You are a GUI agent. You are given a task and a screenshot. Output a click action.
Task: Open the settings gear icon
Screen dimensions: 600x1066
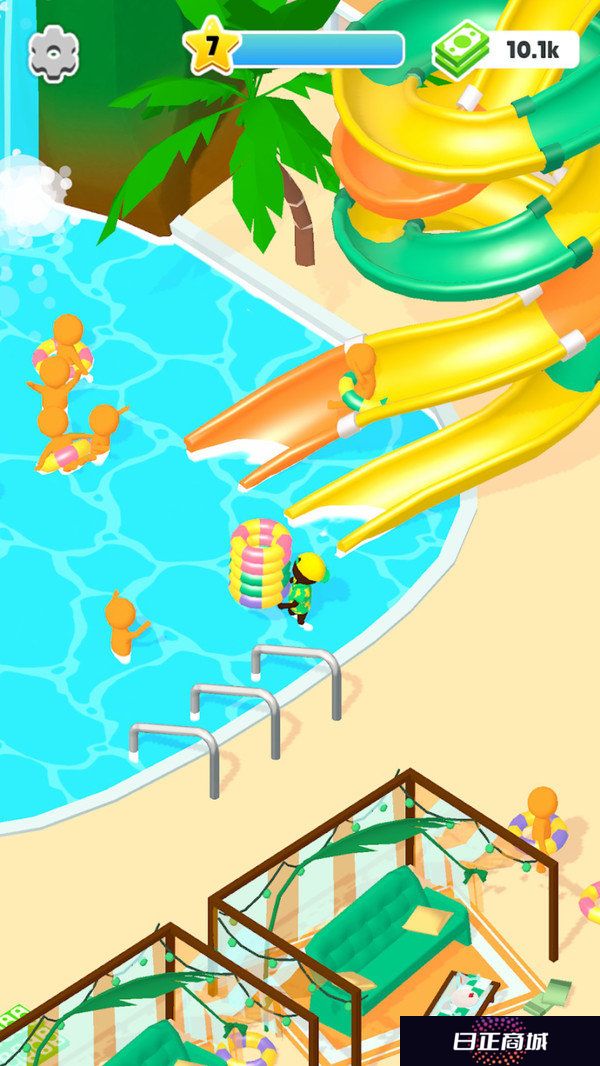[53, 53]
